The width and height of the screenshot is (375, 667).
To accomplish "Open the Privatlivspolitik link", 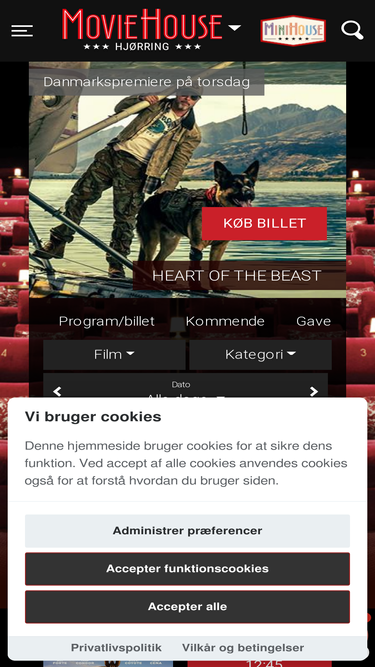I will click(116, 648).
